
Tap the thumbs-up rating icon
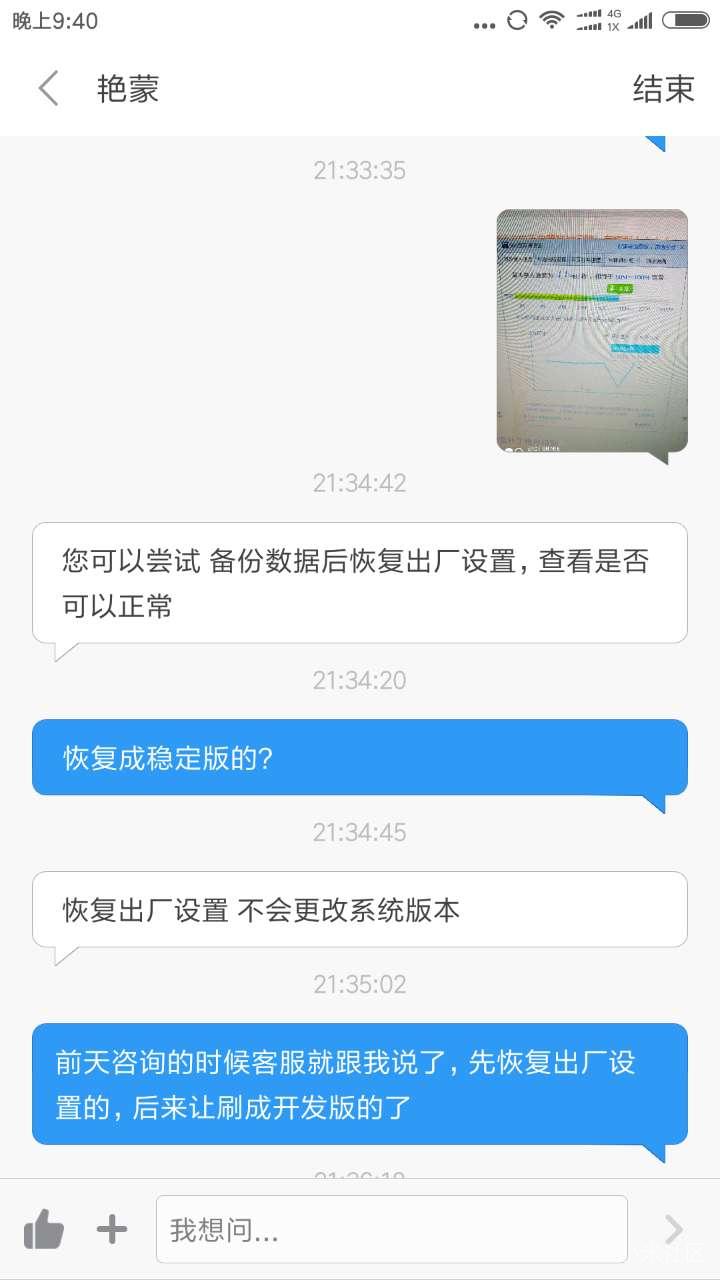43,1229
